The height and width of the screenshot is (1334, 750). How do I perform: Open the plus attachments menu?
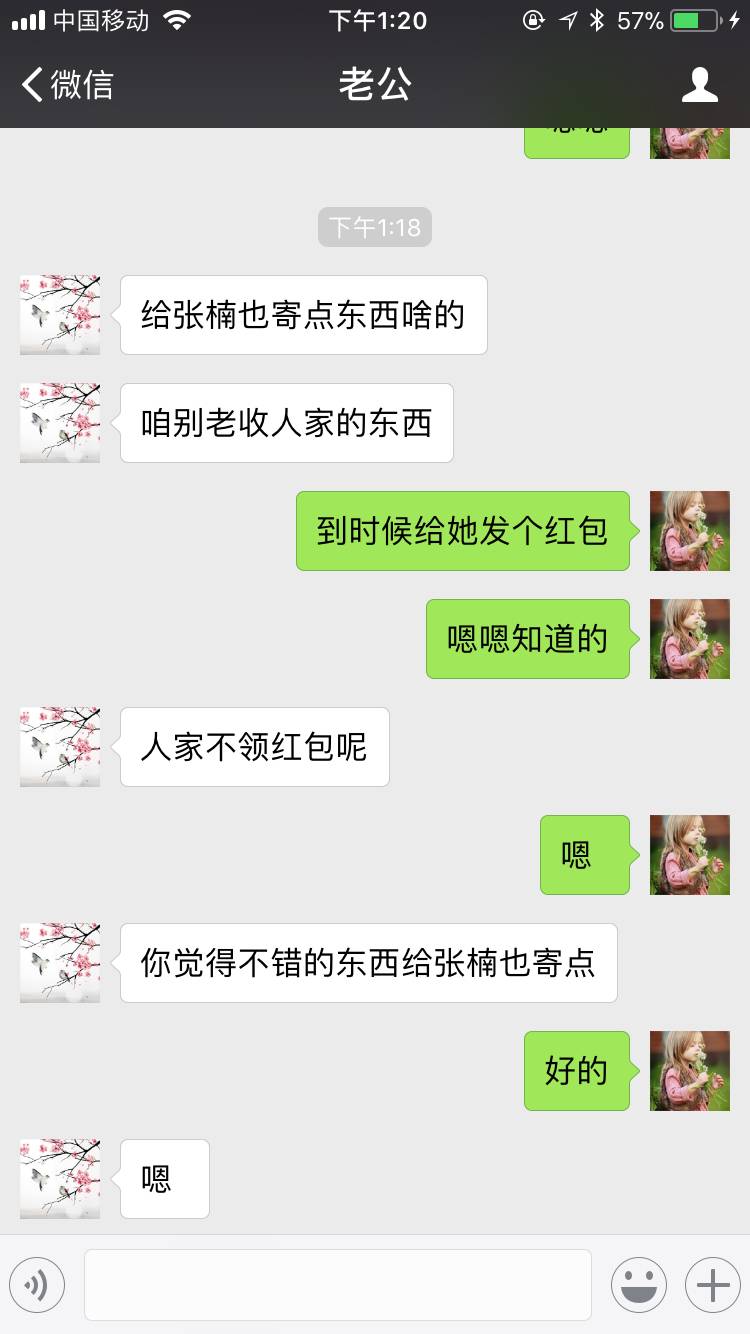712,1285
